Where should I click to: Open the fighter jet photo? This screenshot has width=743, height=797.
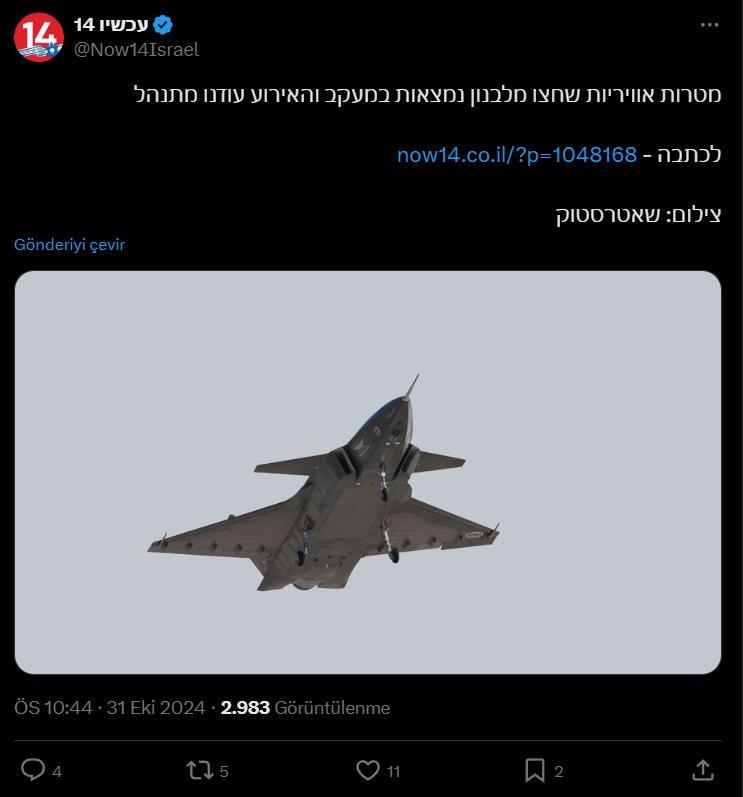(368, 472)
